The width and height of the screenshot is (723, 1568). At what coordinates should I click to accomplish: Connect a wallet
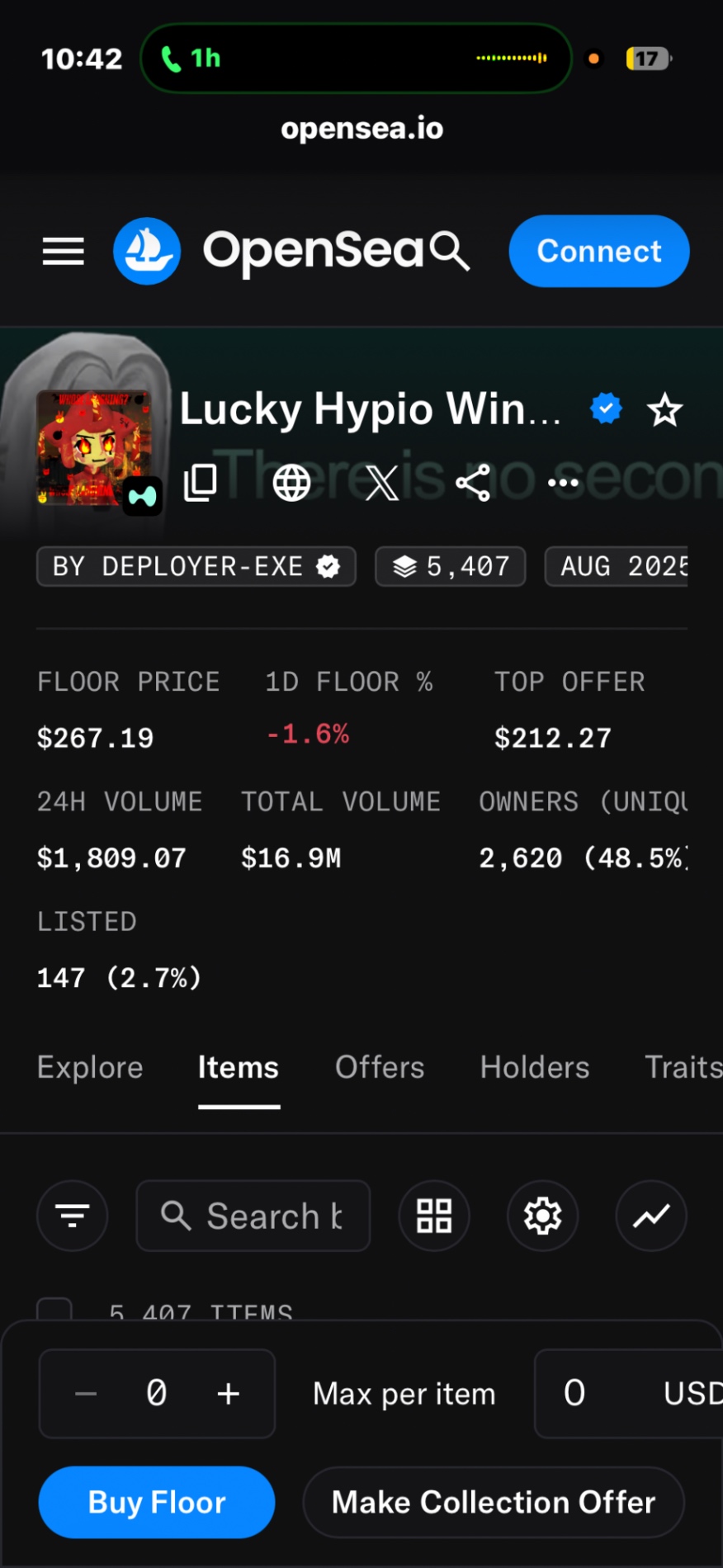[x=599, y=251]
